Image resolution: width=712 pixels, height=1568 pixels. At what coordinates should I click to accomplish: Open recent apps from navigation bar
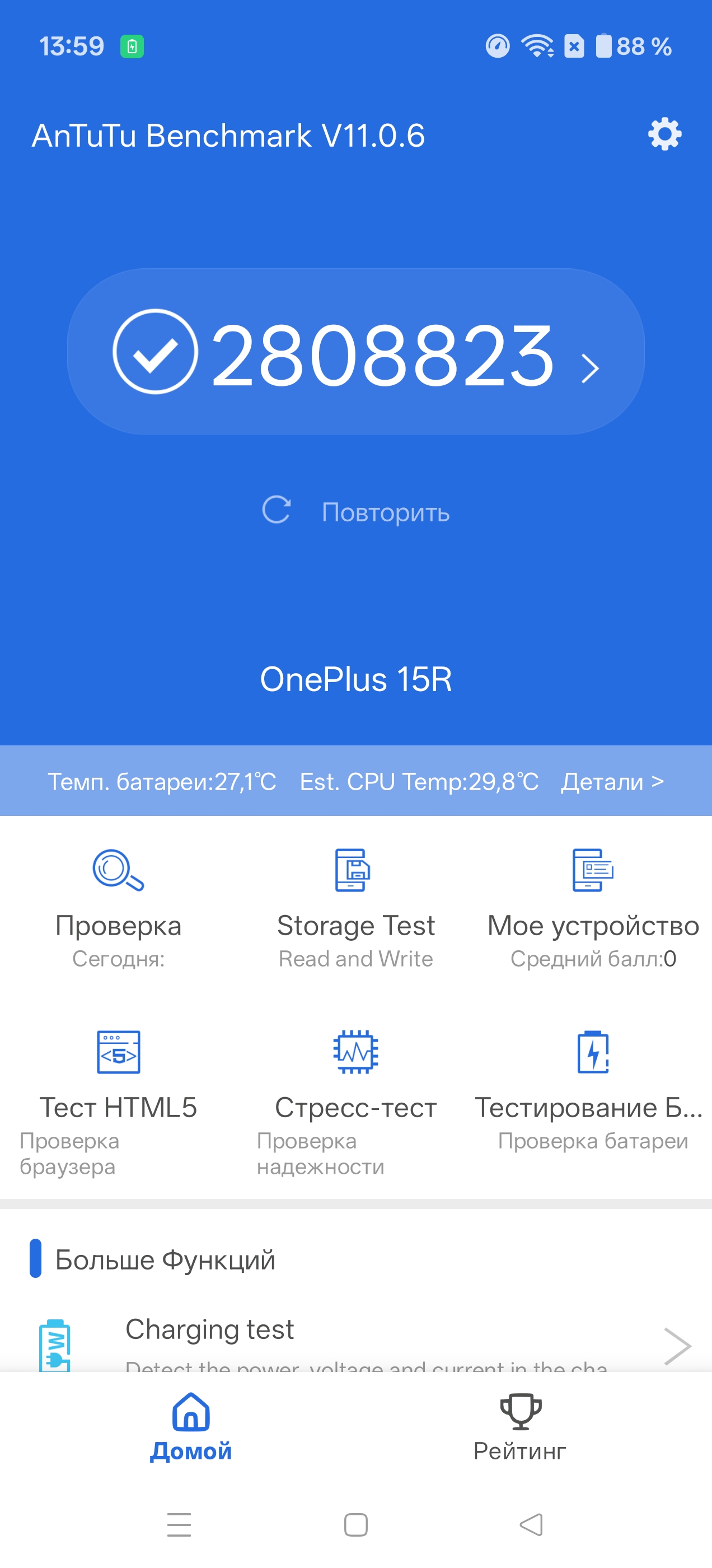click(x=179, y=1525)
